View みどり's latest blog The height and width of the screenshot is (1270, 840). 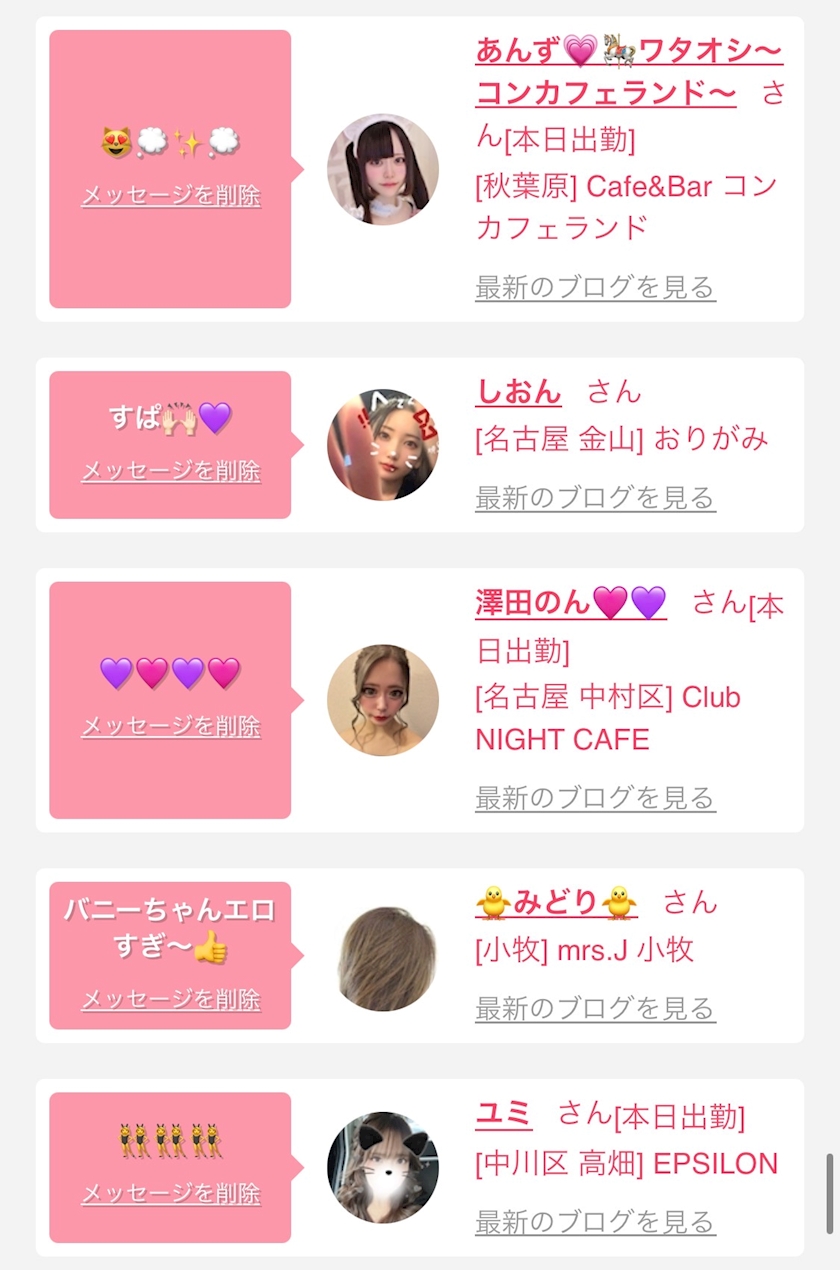tap(595, 1008)
